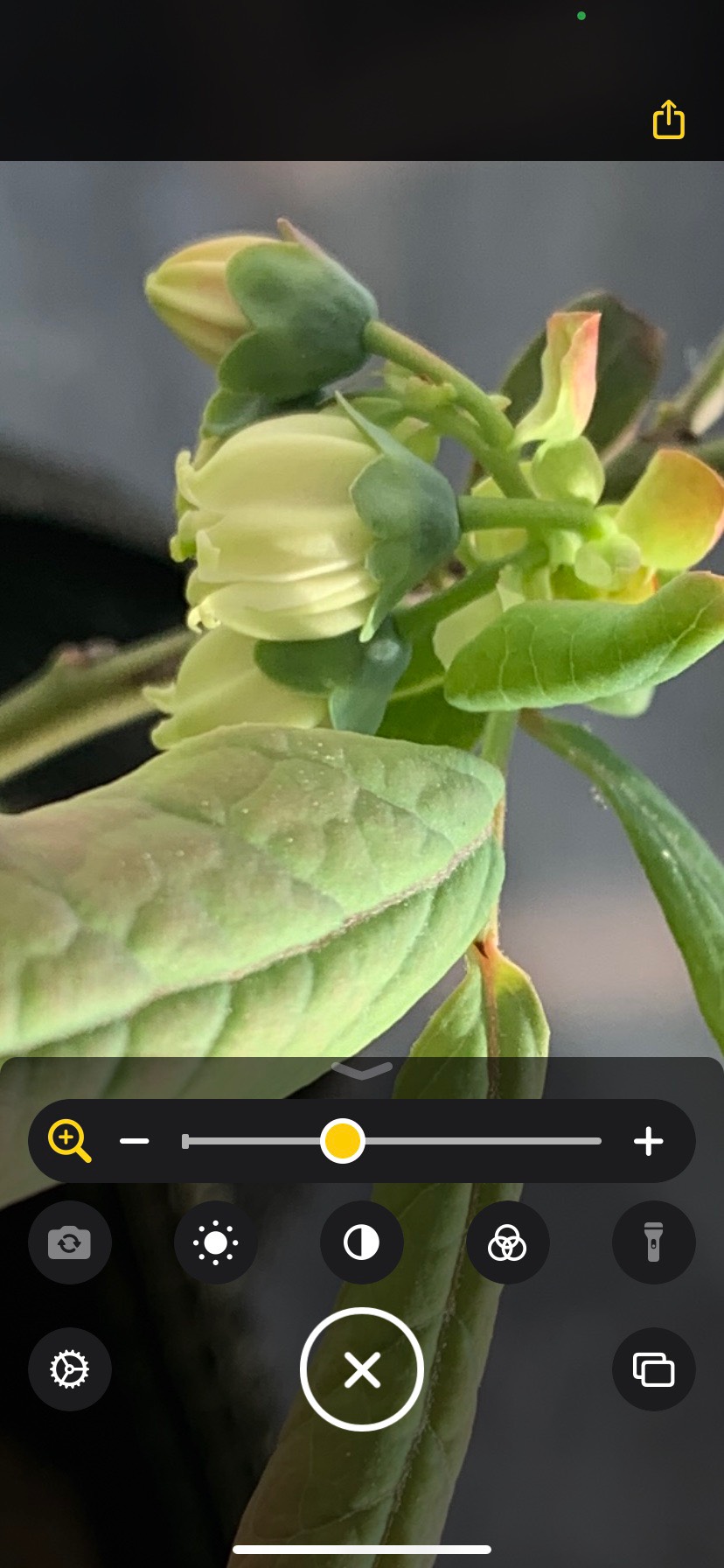The height and width of the screenshot is (1568, 724).
Task: Tap the minus button to zoom out
Action: coord(135,1141)
